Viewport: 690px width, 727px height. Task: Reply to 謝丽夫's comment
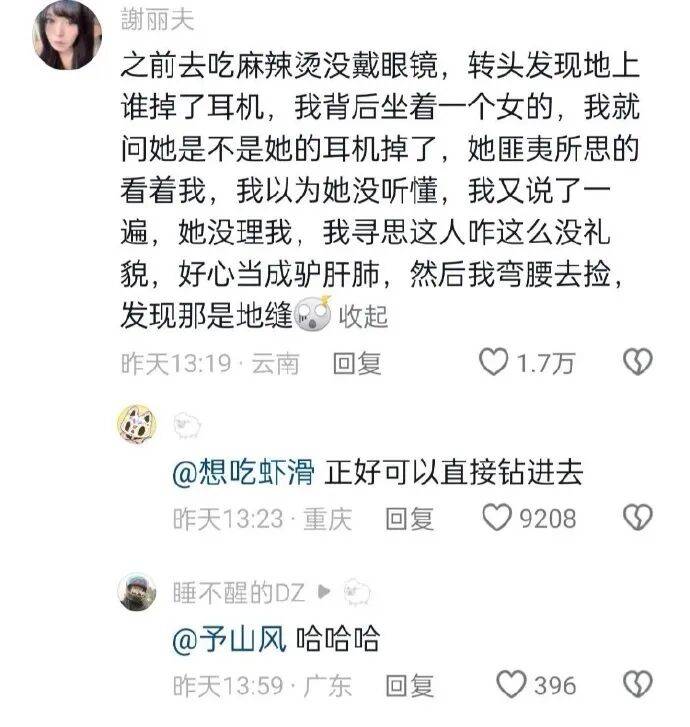(357, 363)
